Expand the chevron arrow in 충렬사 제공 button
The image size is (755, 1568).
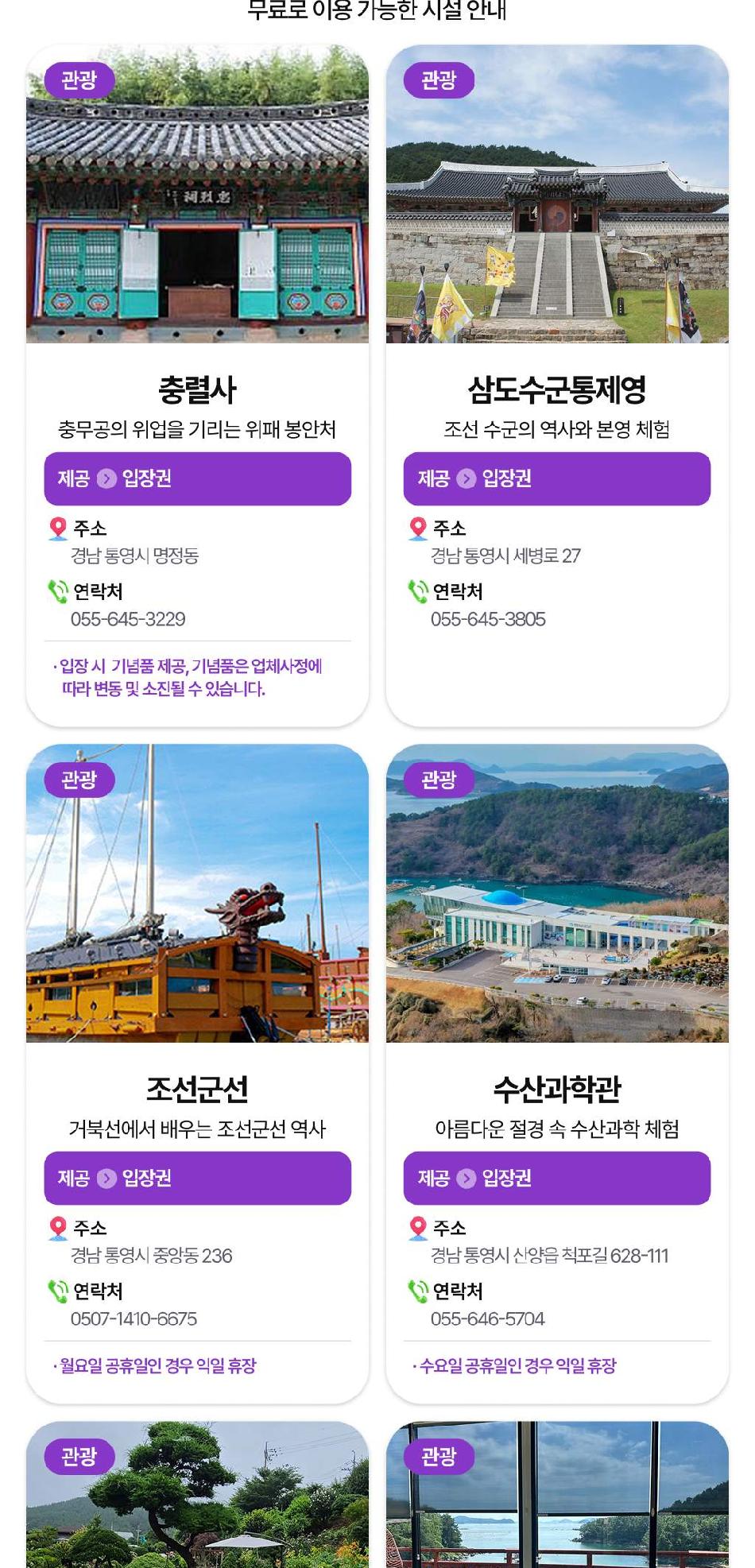pyautogui.click(x=104, y=478)
